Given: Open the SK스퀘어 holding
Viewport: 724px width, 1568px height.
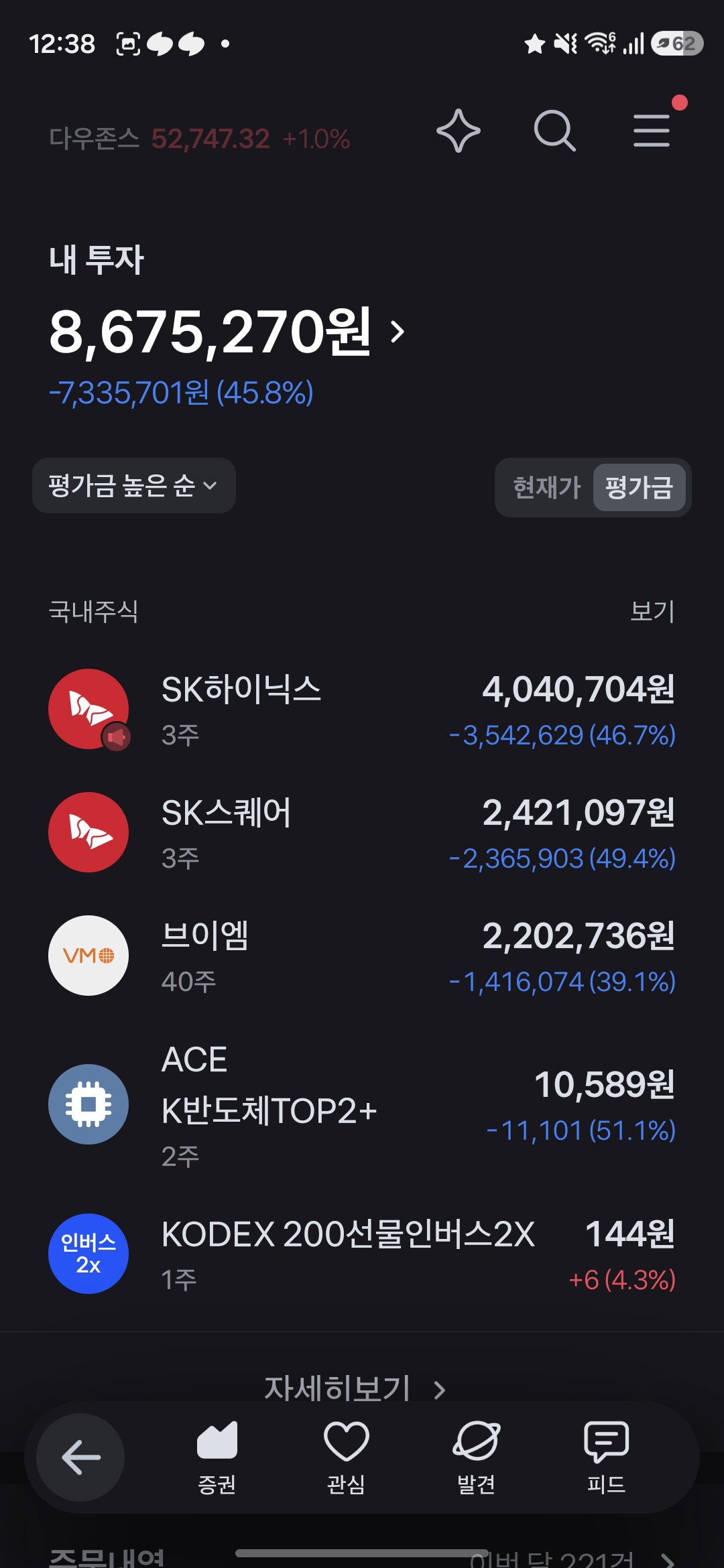Looking at the screenshot, I should 362,832.
